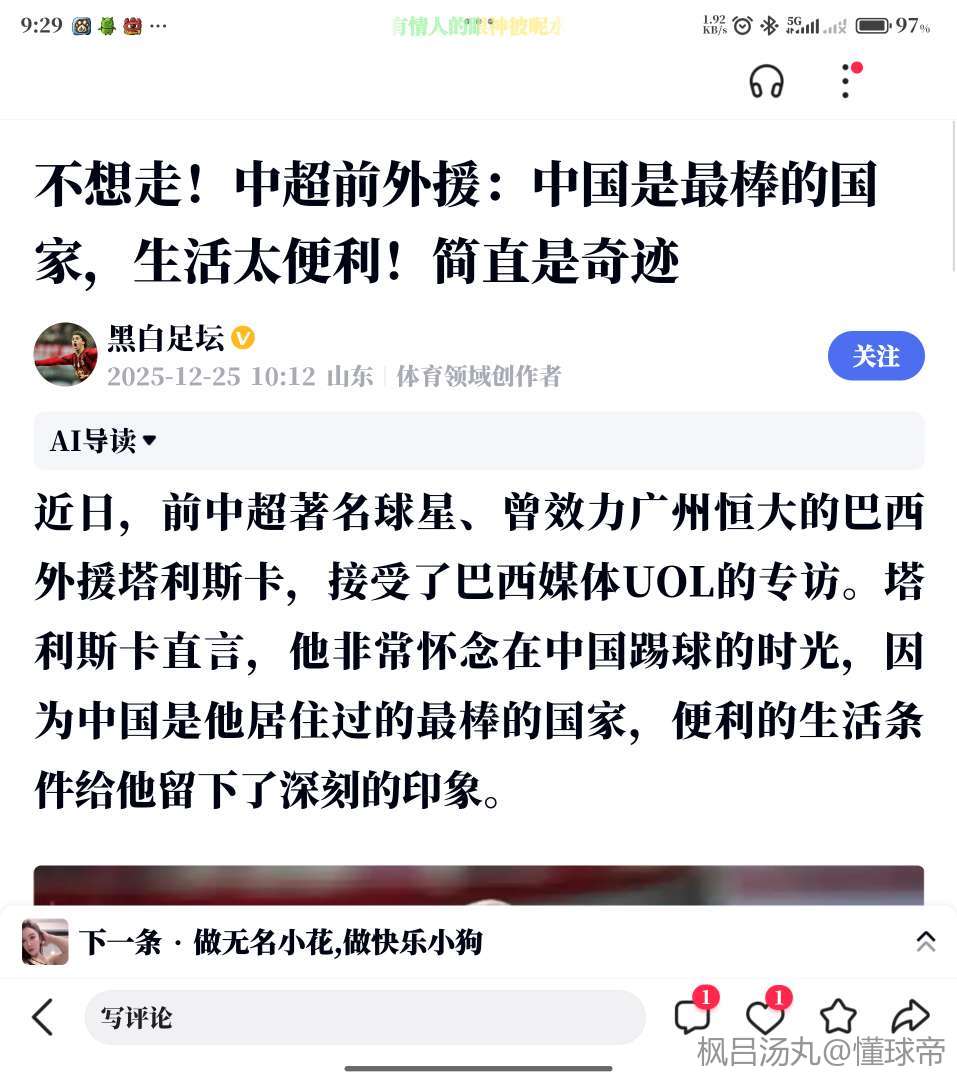Open the comments bubble icon
The width and height of the screenshot is (957, 1080).
(691, 1017)
